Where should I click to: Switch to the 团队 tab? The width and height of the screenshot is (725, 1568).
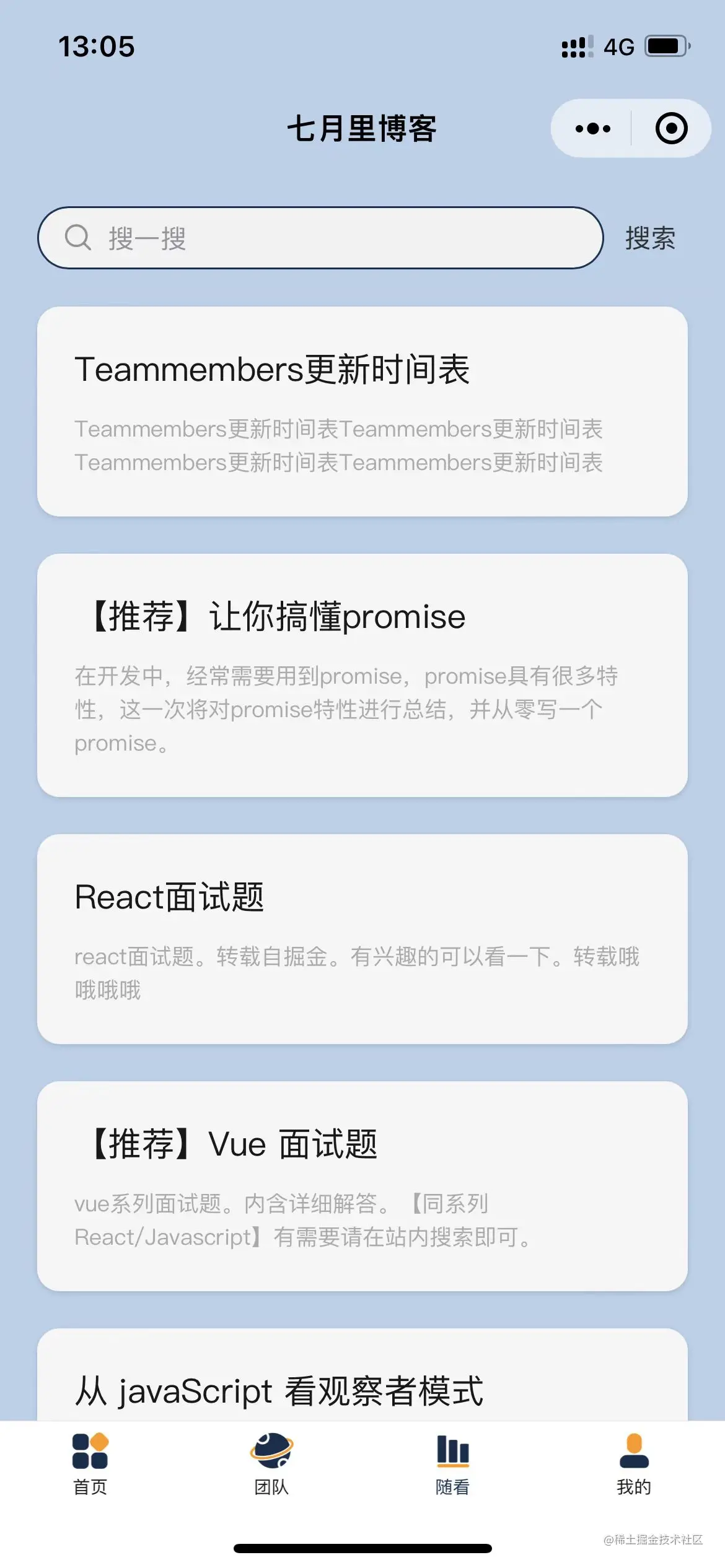click(x=271, y=1464)
